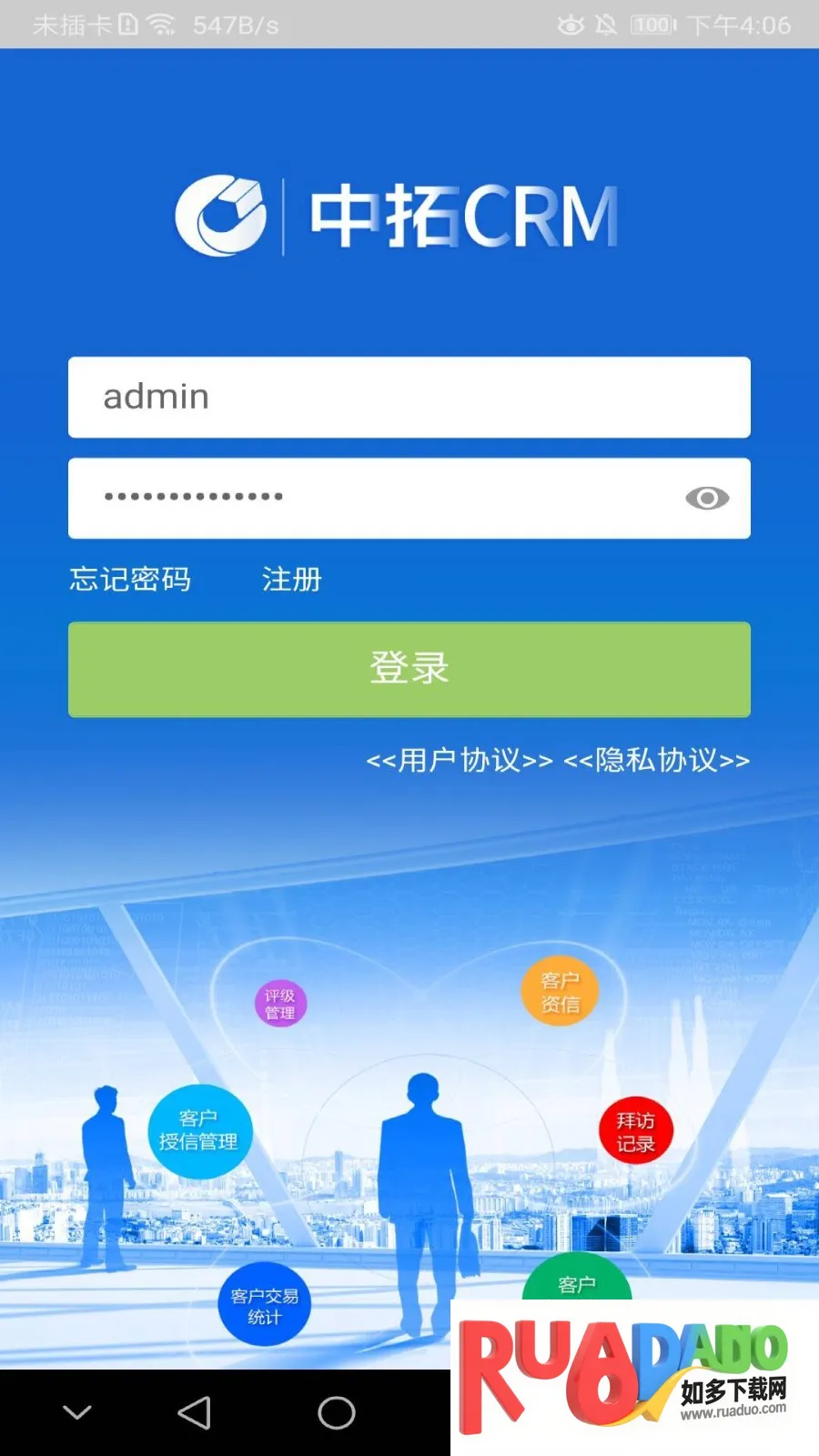Image resolution: width=819 pixels, height=1456 pixels.
Task: Open the 隐私协议 link
Action: (x=657, y=760)
